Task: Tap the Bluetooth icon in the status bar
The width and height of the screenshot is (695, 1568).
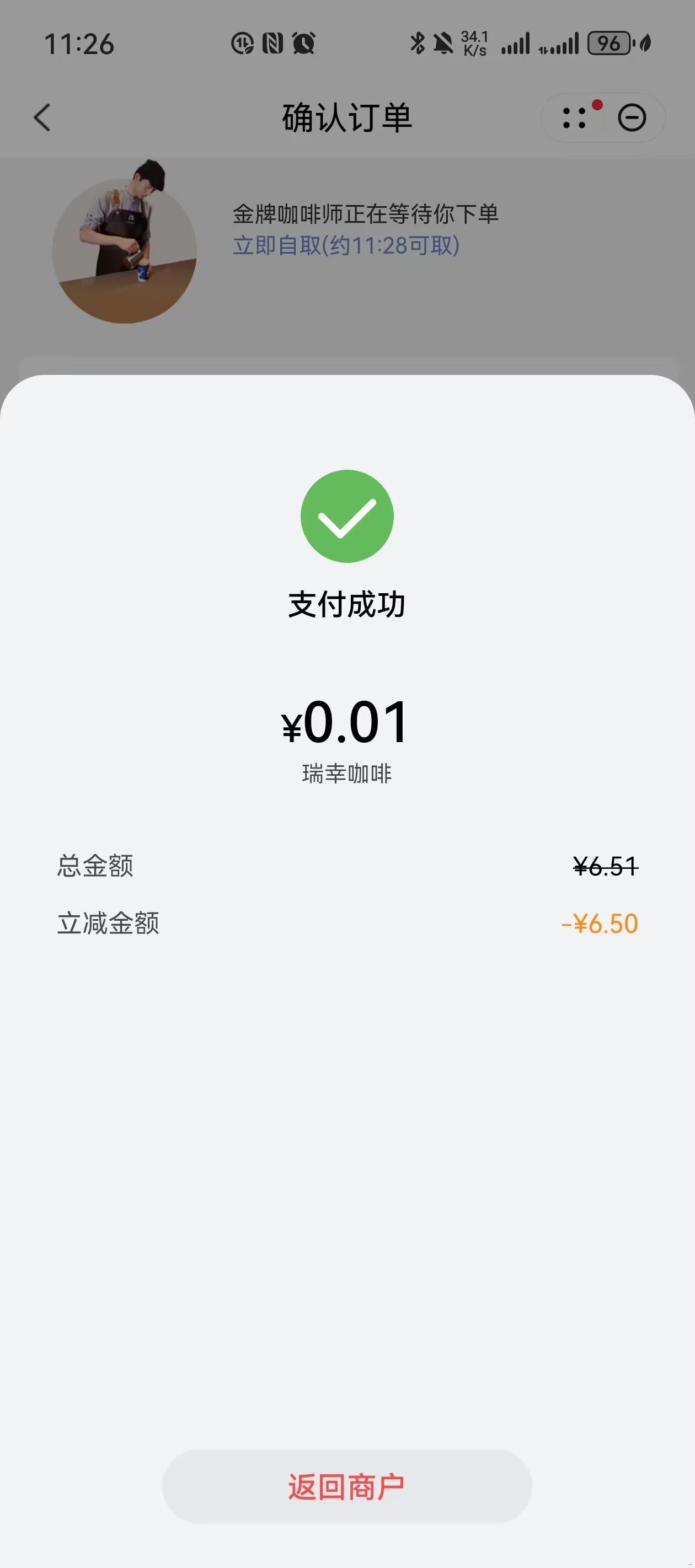Action: pos(418,42)
